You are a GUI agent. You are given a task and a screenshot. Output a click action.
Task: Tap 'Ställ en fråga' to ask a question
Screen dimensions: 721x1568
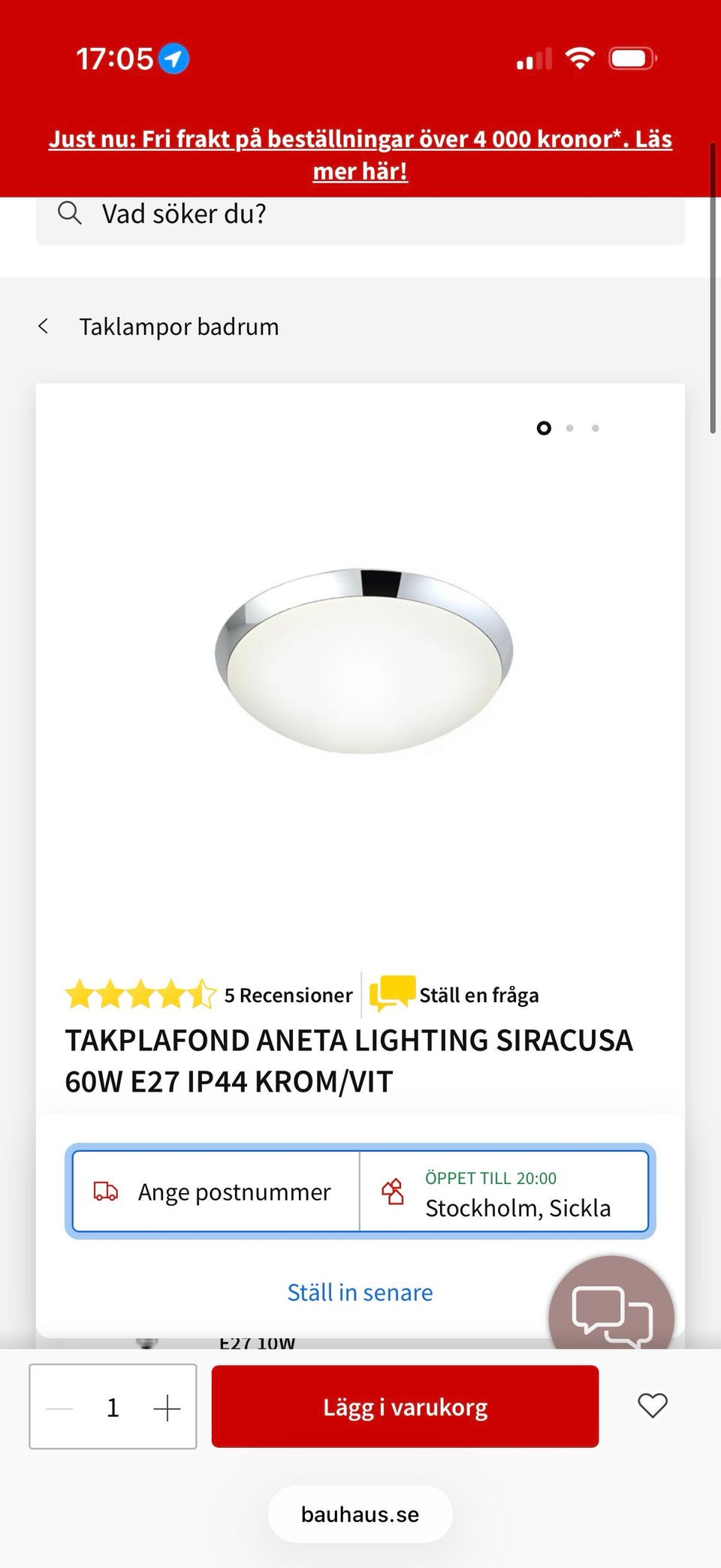coord(478,995)
